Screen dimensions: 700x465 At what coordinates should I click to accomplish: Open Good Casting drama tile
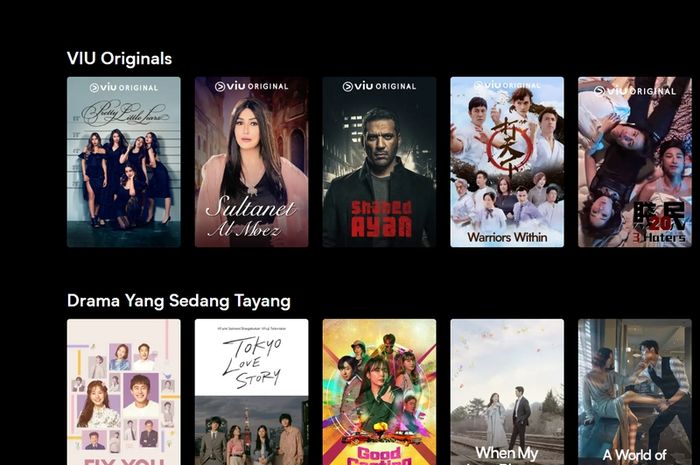pyautogui.click(x=379, y=392)
